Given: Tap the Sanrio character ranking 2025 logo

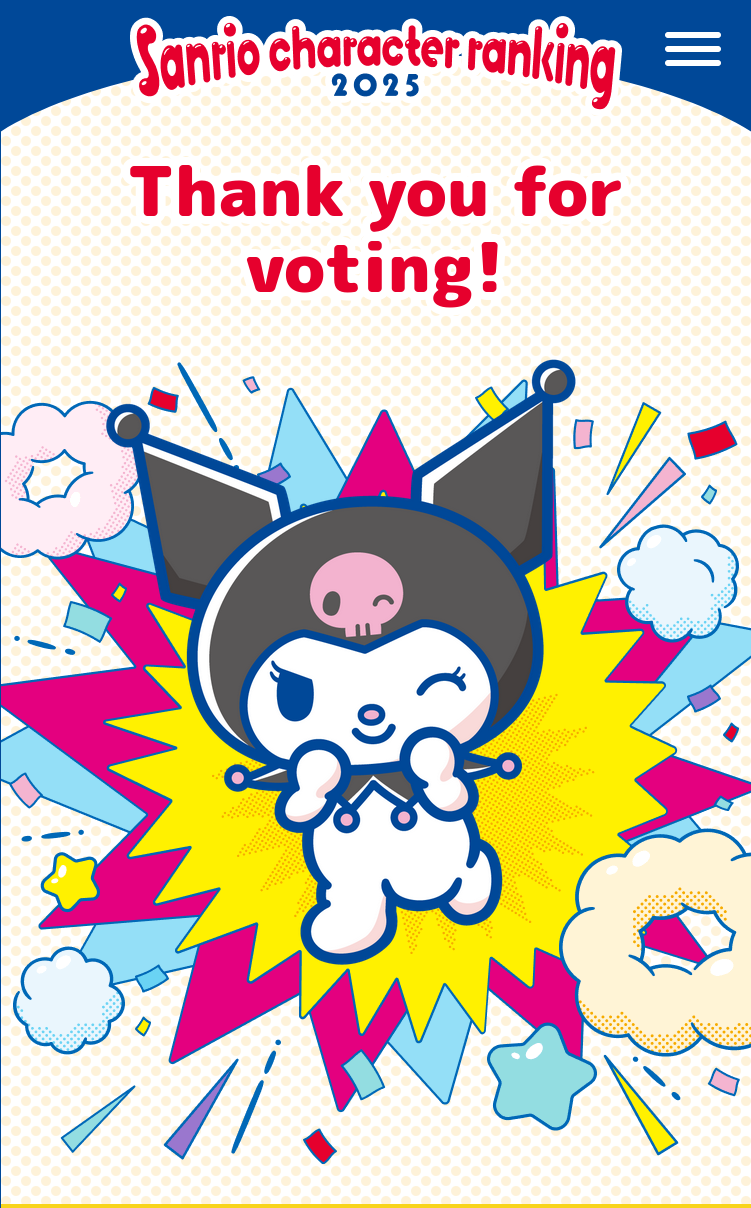Looking at the screenshot, I should pos(375,59).
